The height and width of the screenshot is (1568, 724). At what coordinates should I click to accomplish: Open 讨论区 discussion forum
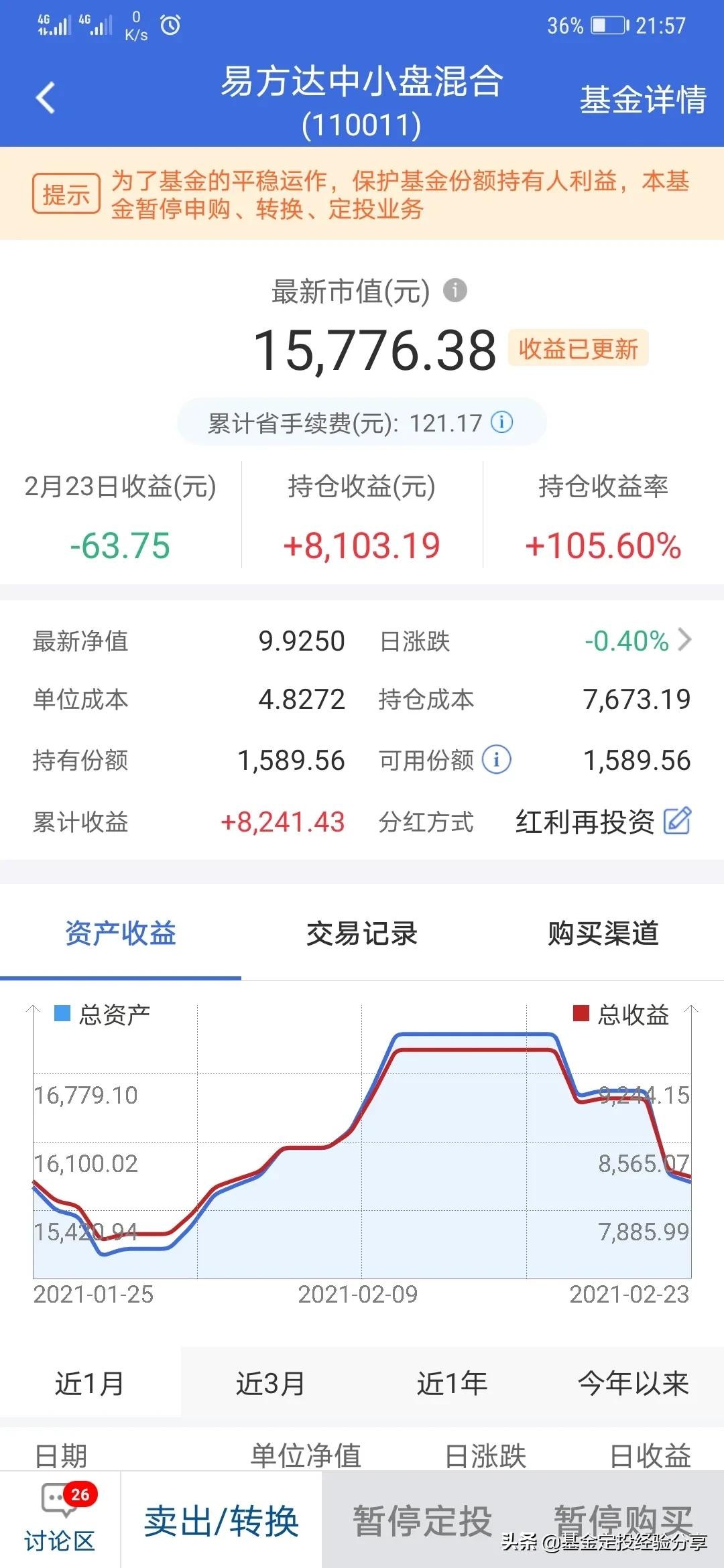pyautogui.click(x=60, y=1519)
